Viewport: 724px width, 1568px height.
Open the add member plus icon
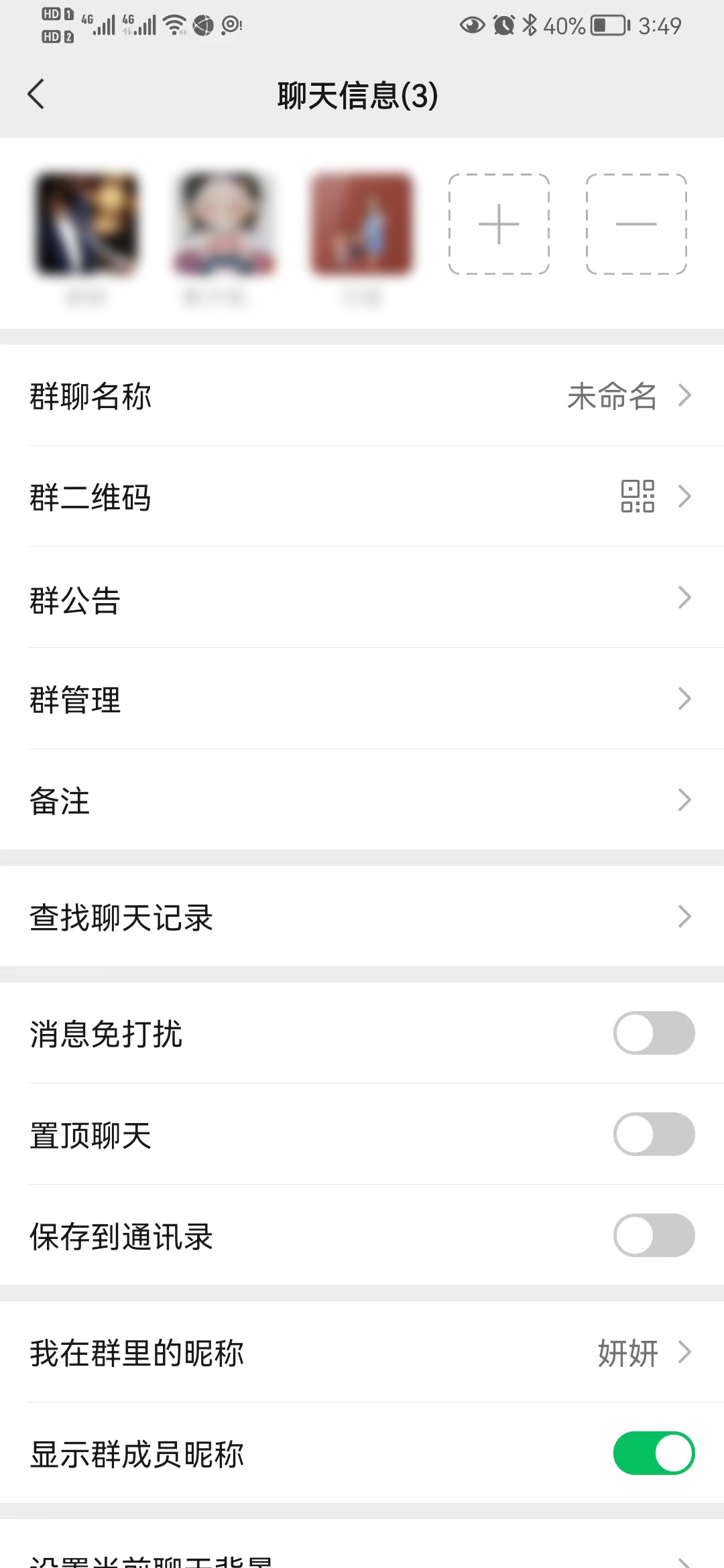click(x=499, y=226)
